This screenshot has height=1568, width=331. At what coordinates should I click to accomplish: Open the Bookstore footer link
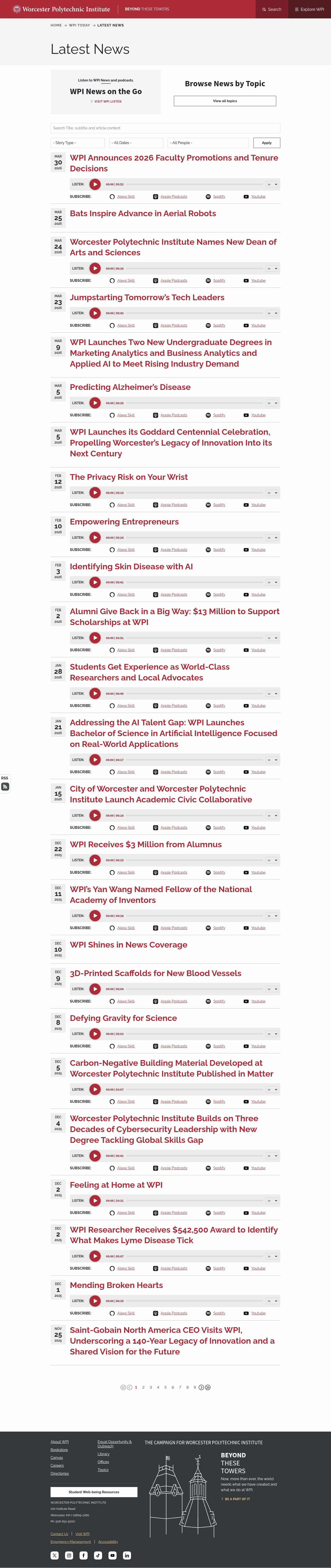[x=59, y=1450]
